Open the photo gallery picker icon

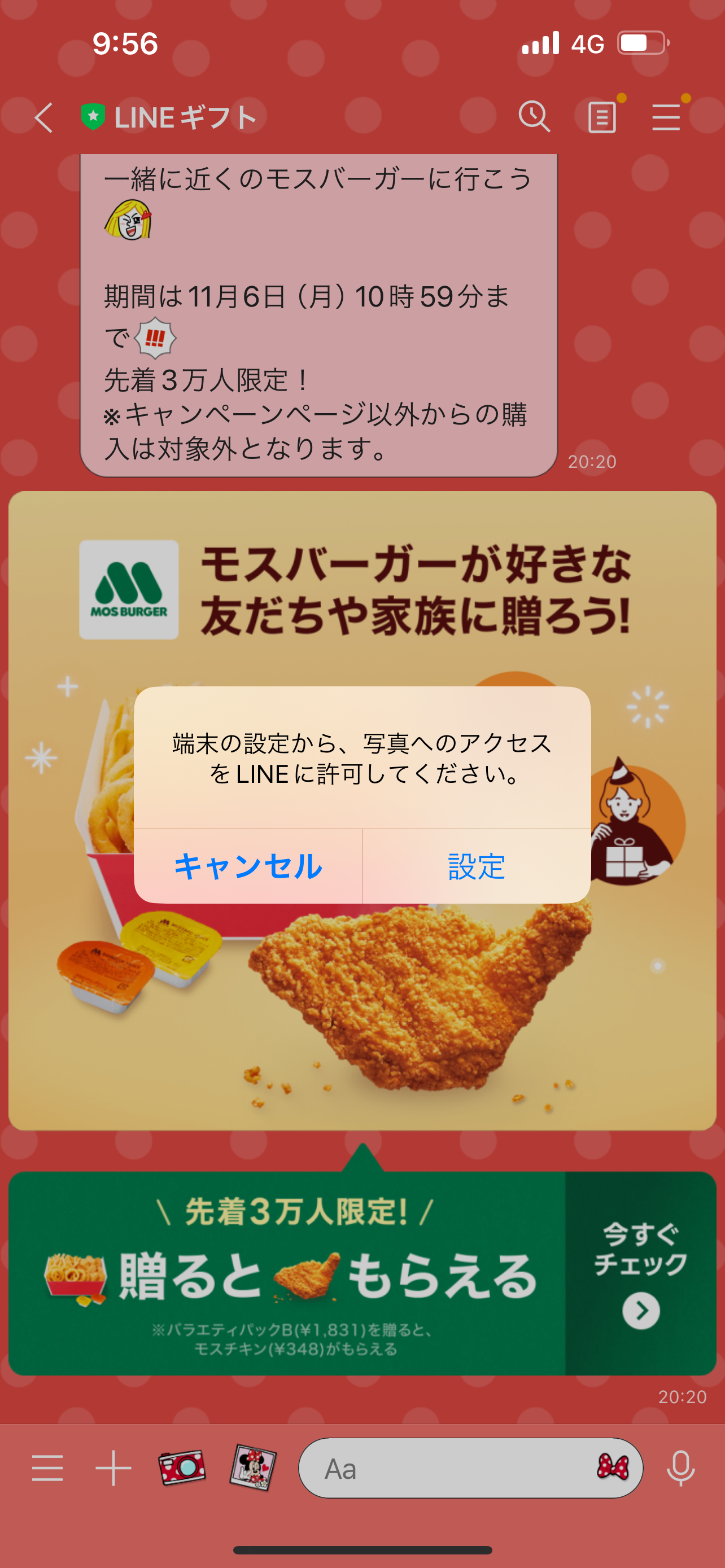tap(253, 1468)
